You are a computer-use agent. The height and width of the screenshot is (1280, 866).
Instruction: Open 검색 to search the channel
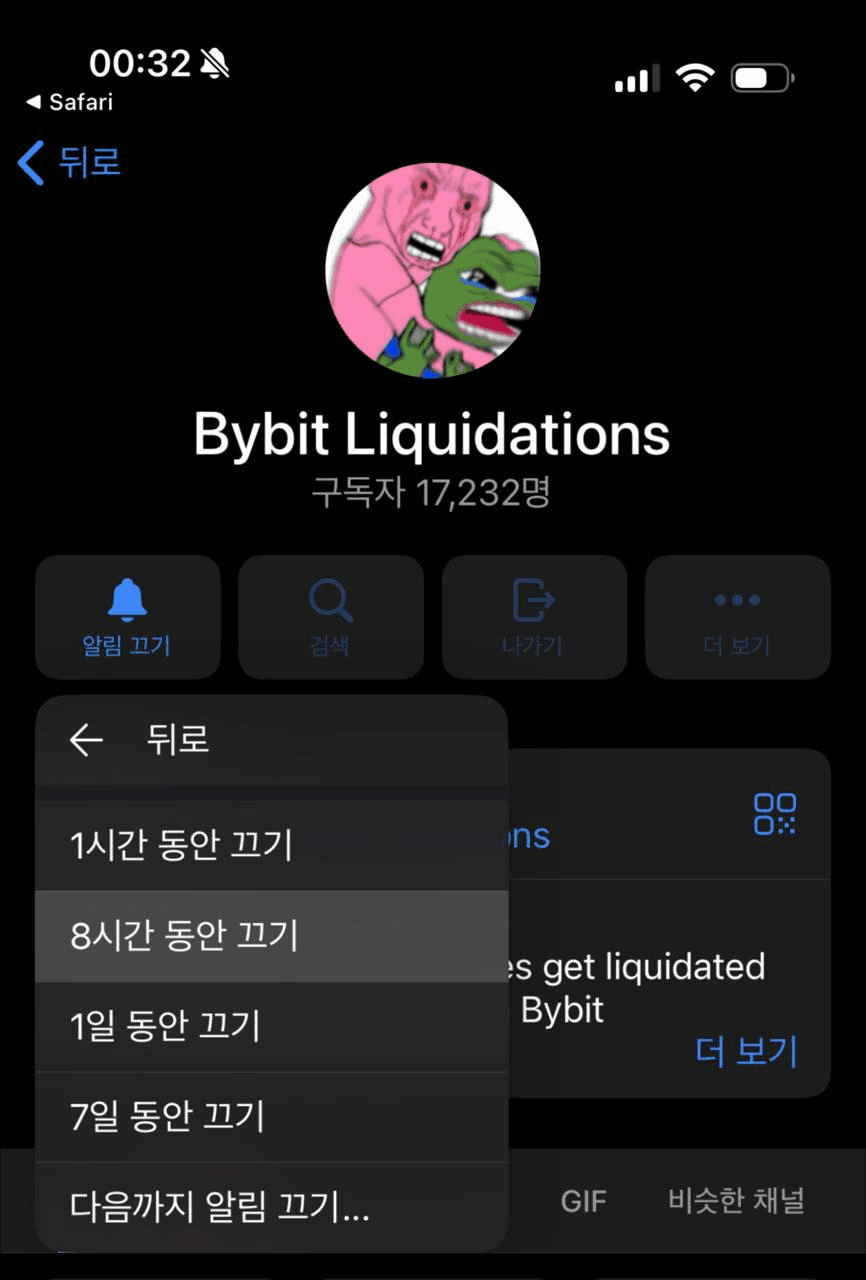330,618
